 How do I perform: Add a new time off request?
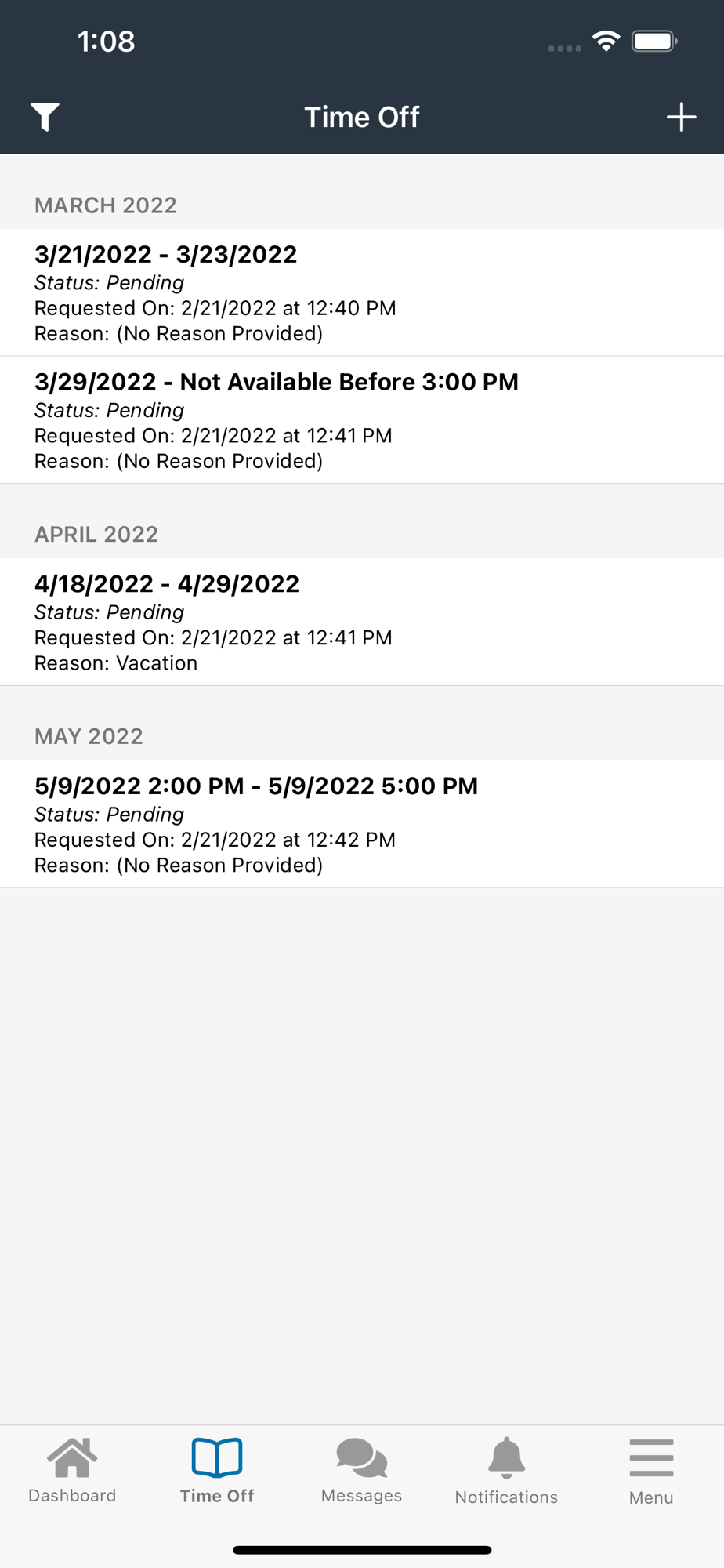[x=681, y=117]
